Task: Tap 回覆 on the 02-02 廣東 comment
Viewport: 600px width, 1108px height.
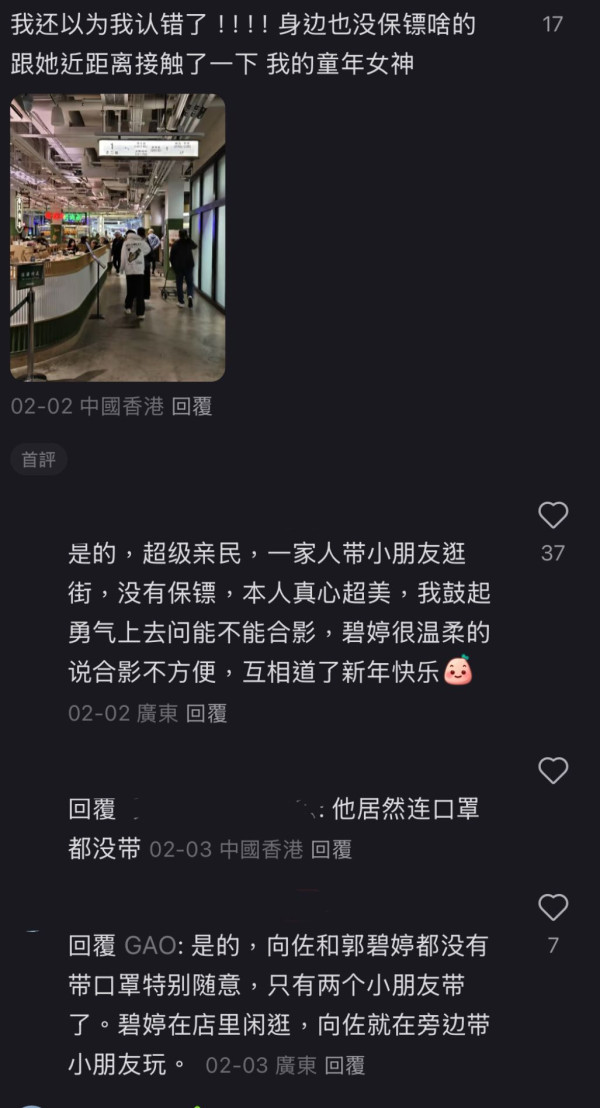Action: tap(207, 713)
